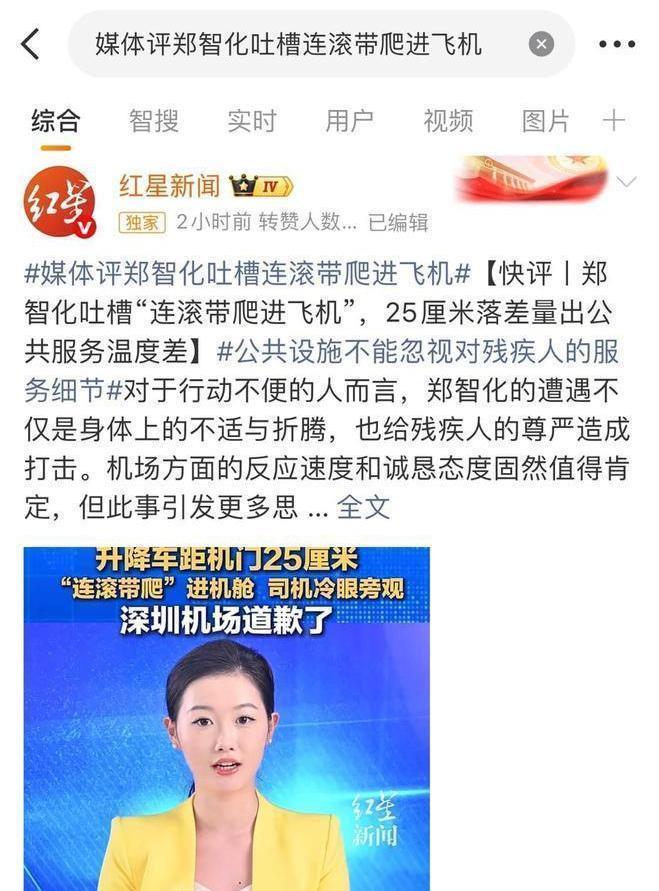Go back using the arrow icon

click(x=31, y=44)
